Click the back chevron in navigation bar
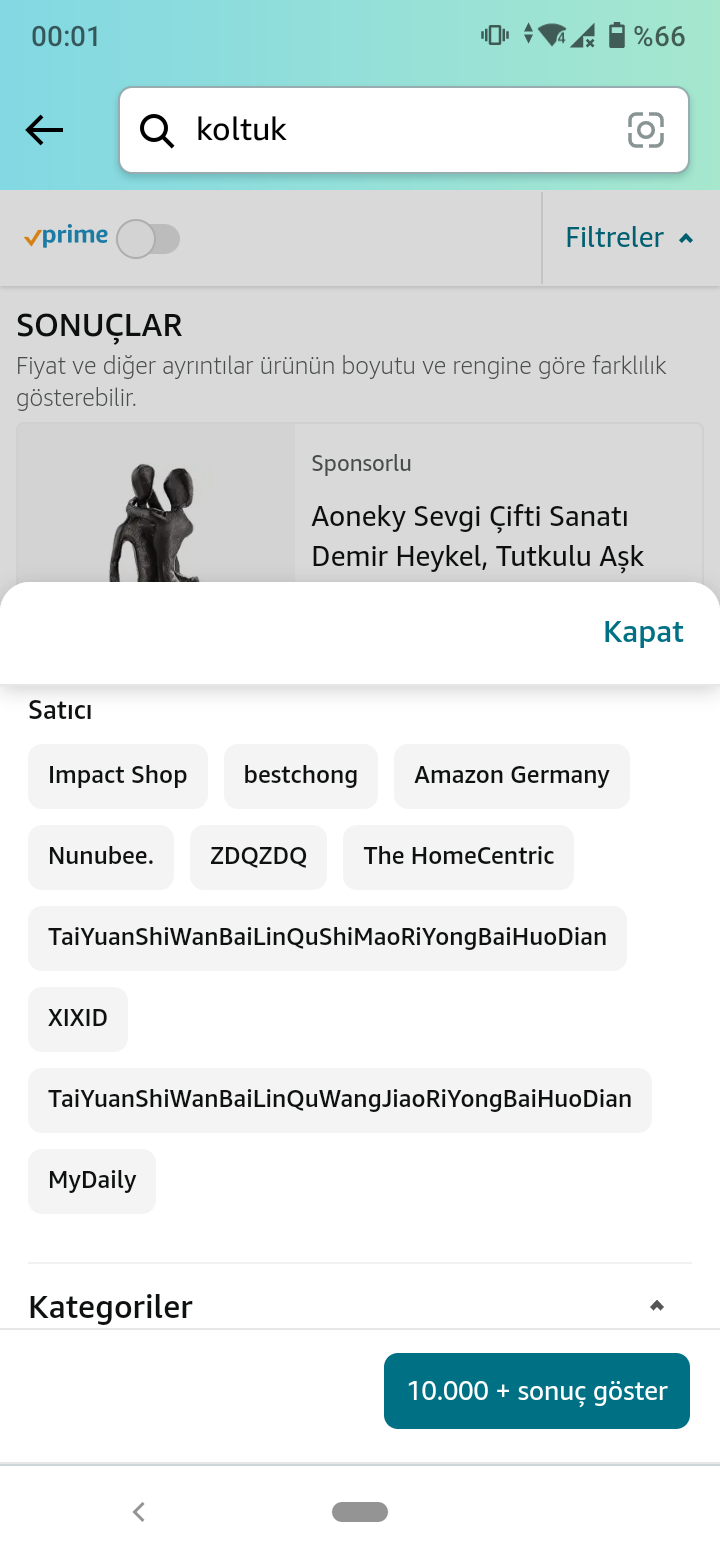The height and width of the screenshot is (1560, 720). 138,1512
